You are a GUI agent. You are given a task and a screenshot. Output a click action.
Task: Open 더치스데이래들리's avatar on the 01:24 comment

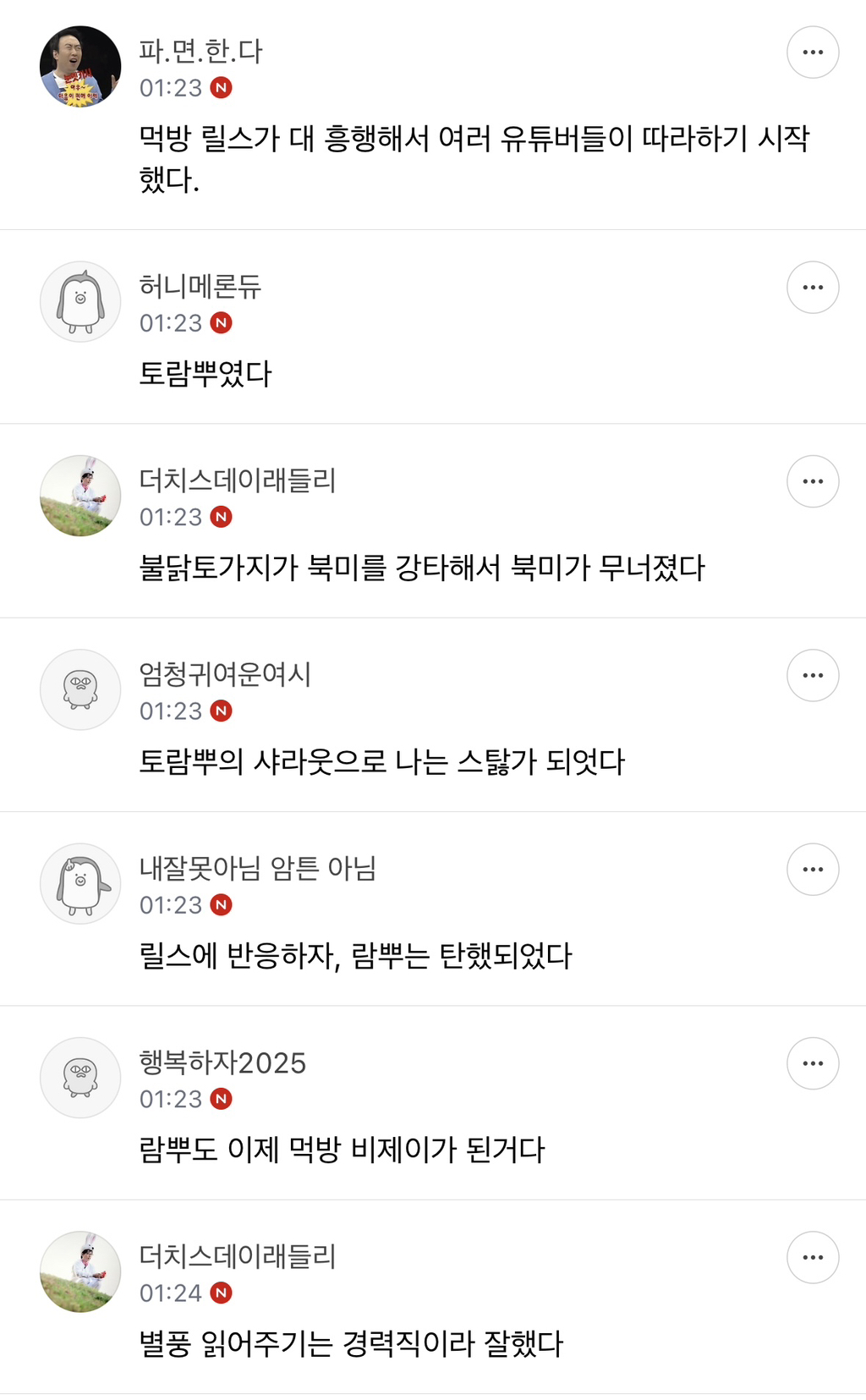pyautogui.click(x=80, y=1271)
